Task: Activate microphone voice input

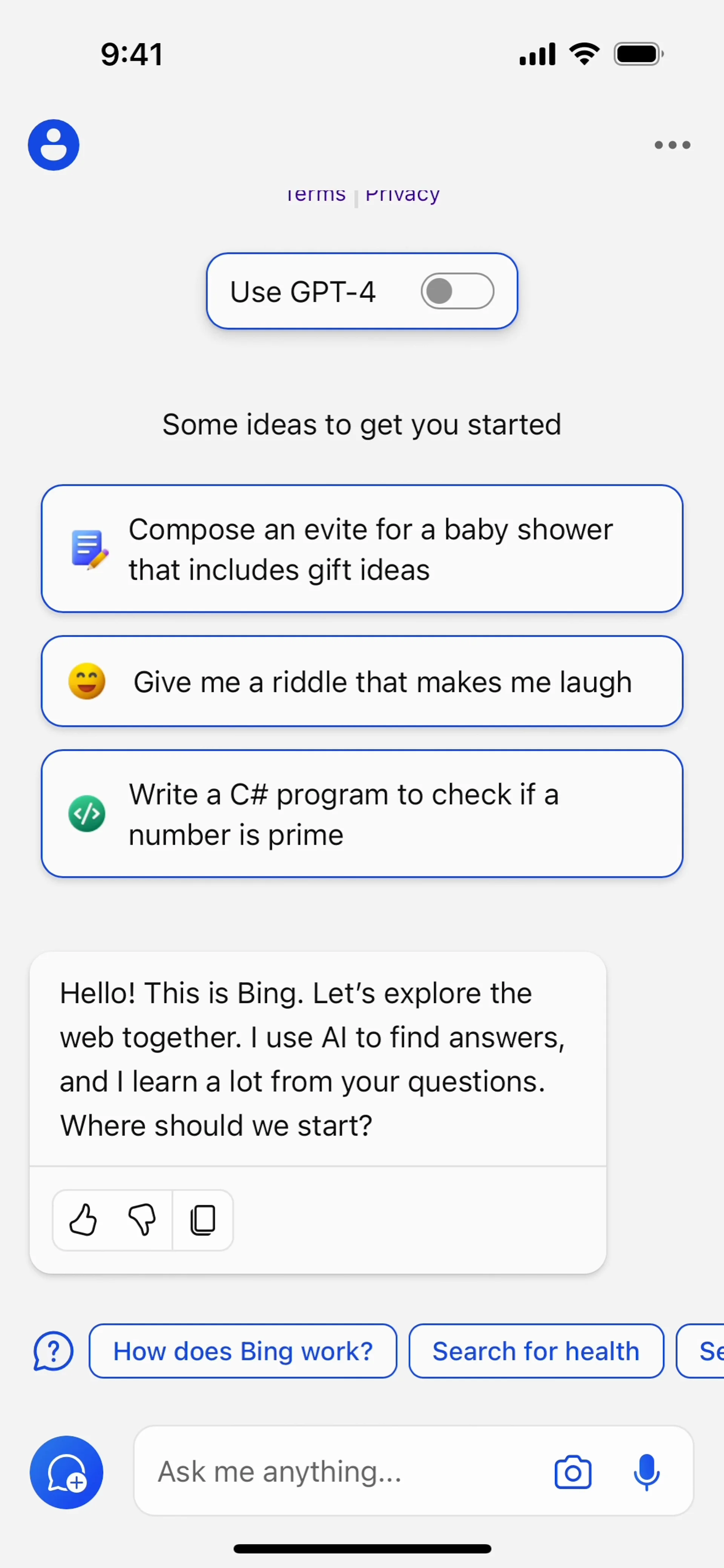Action: 646,1472
